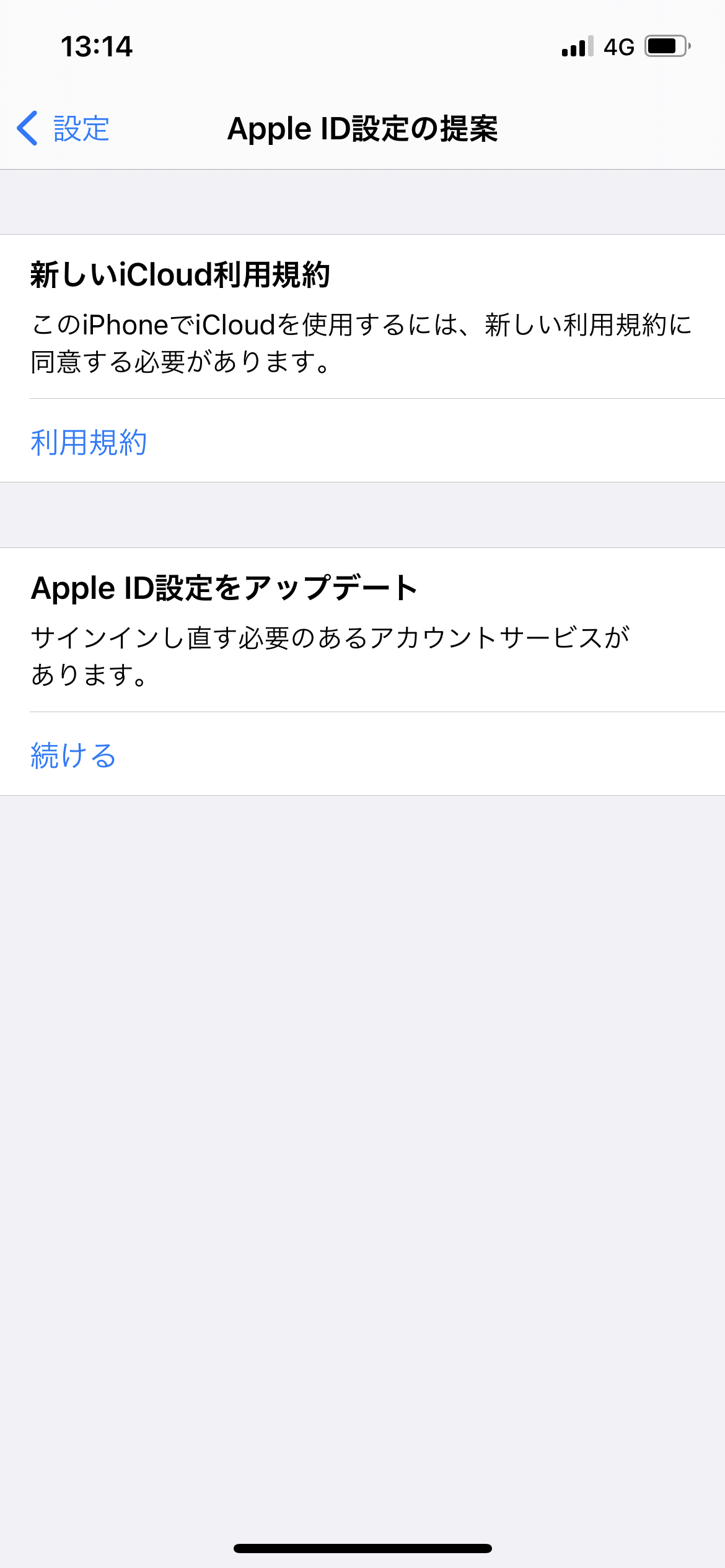Go back to 設定
The height and width of the screenshot is (1568, 725).
[x=64, y=129]
